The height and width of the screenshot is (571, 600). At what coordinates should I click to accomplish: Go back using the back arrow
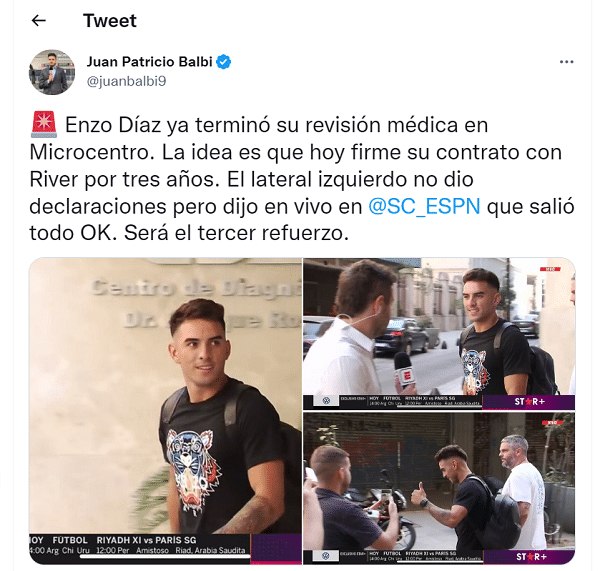(39, 20)
